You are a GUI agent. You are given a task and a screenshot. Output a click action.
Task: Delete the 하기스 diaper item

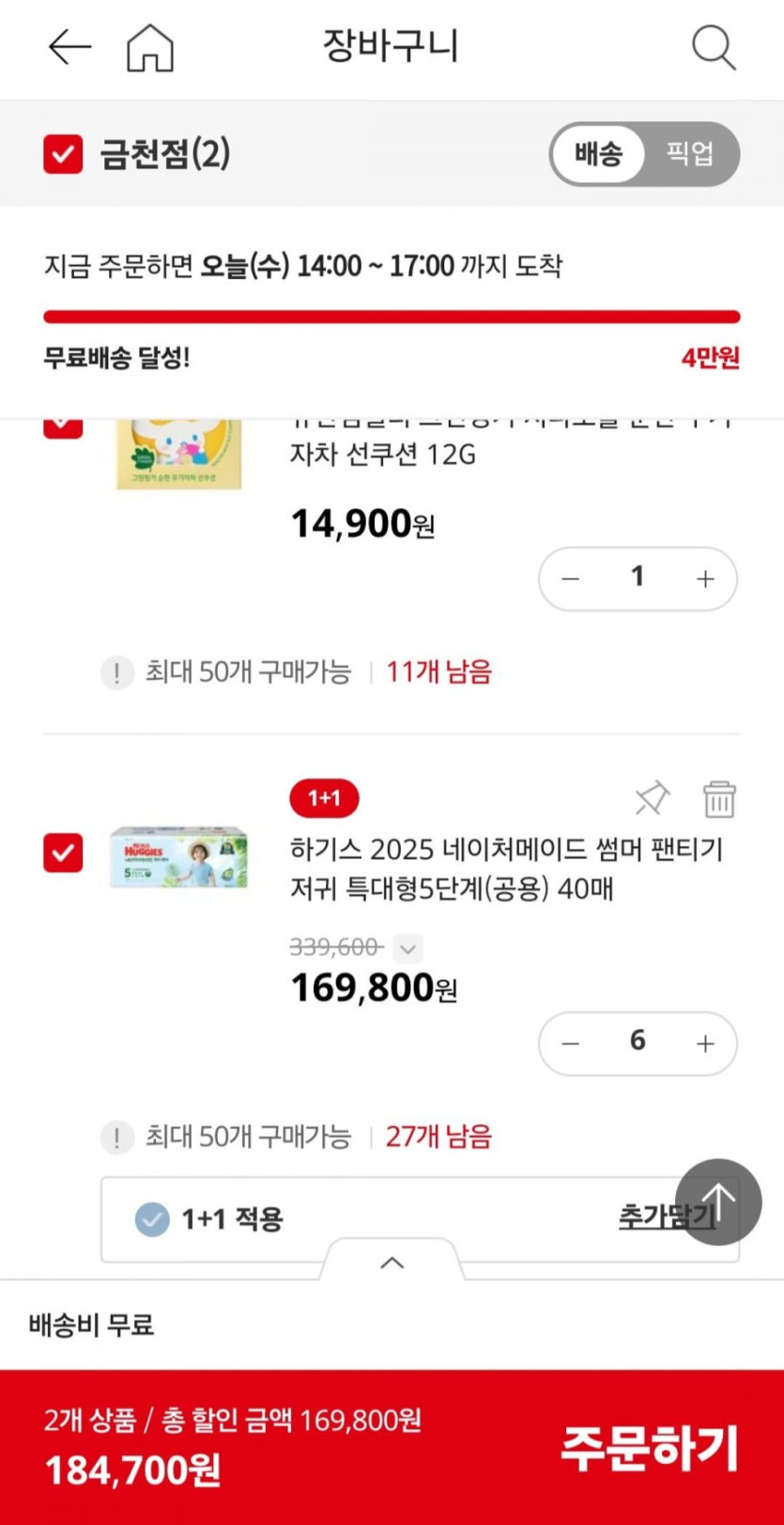click(719, 799)
